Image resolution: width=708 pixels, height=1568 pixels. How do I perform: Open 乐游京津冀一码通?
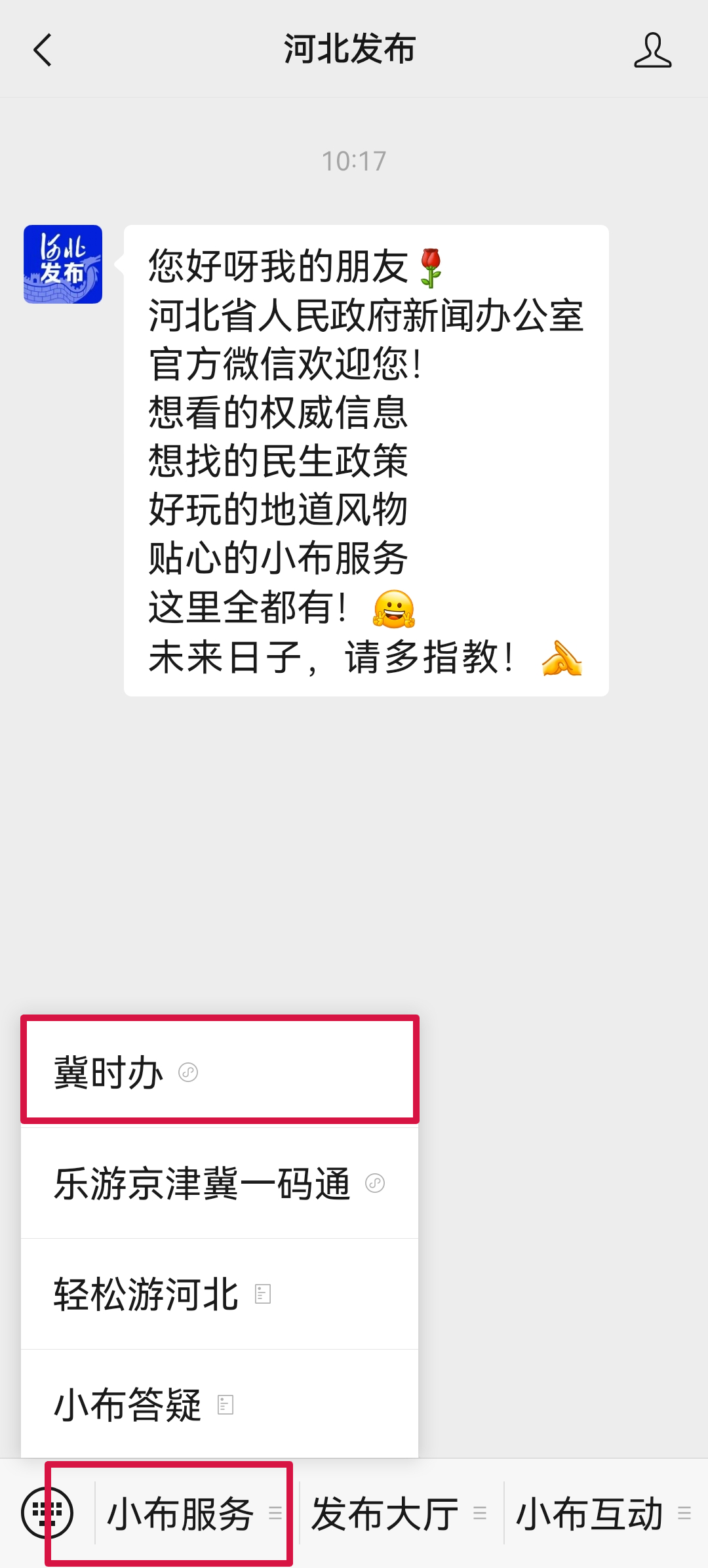[x=220, y=1184]
